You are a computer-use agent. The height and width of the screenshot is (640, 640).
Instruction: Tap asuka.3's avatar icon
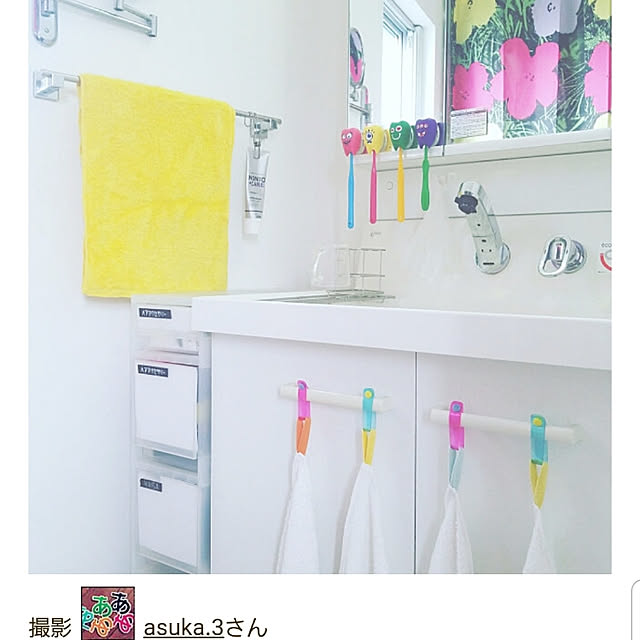pos(107,613)
